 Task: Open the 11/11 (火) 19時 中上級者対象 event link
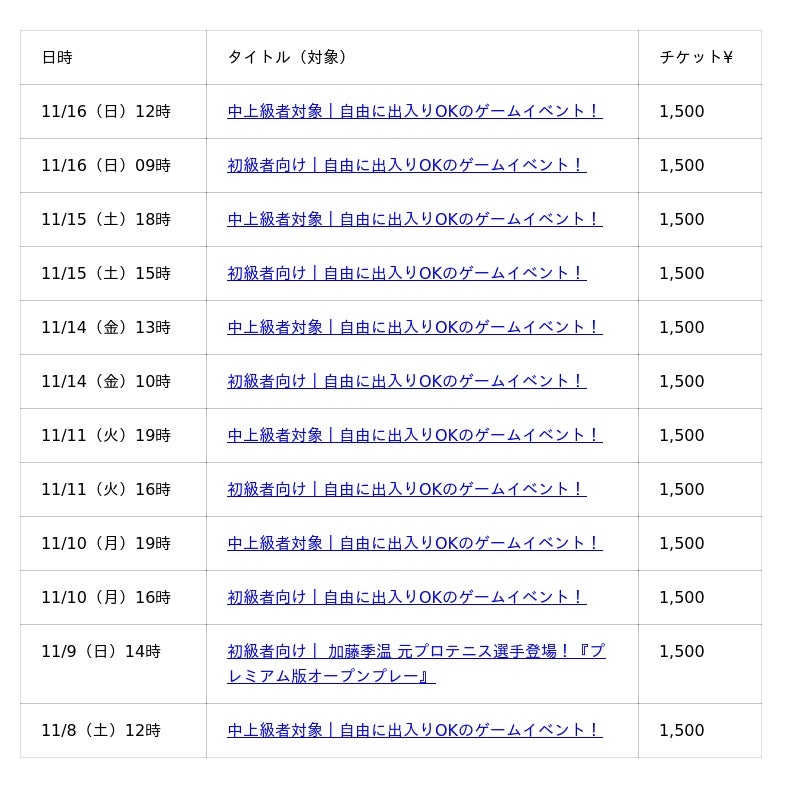(414, 435)
